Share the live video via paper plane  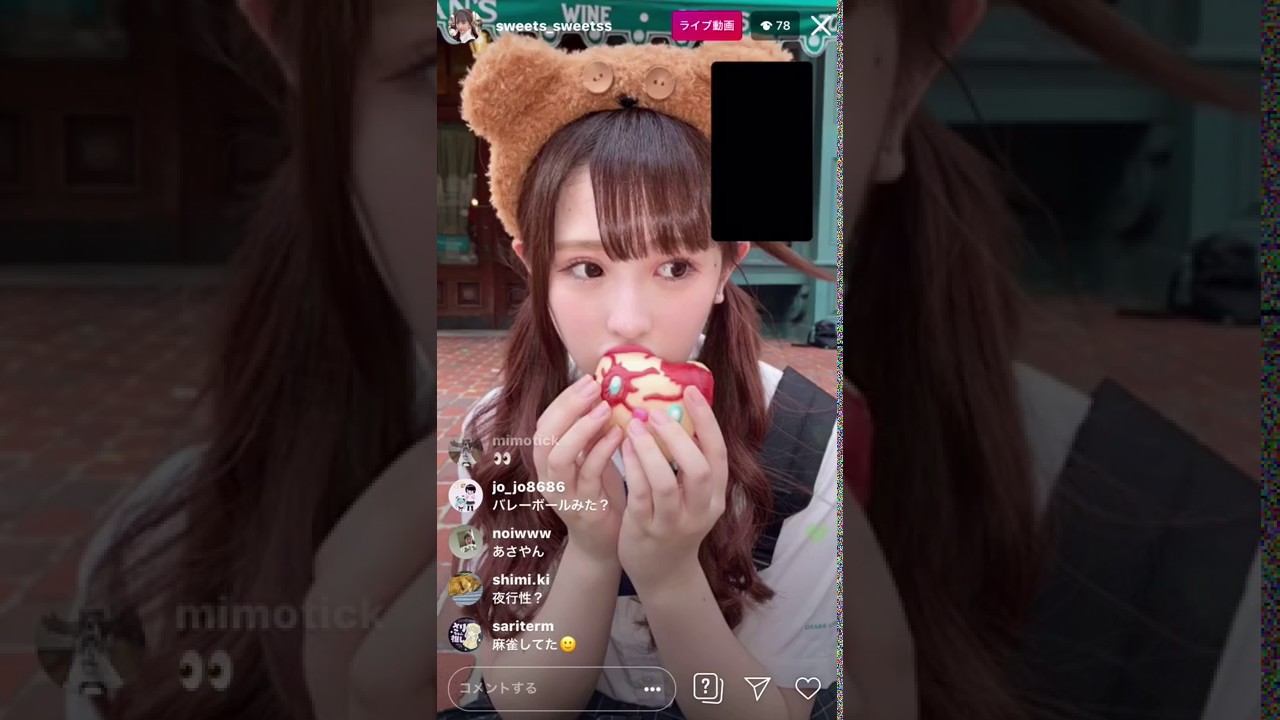click(x=757, y=688)
